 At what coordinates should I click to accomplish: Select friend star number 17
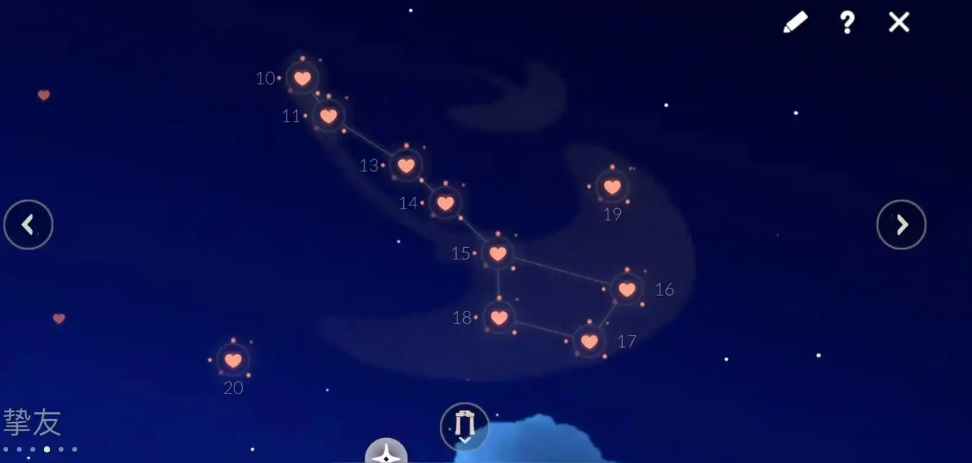(x=589, y=341)
